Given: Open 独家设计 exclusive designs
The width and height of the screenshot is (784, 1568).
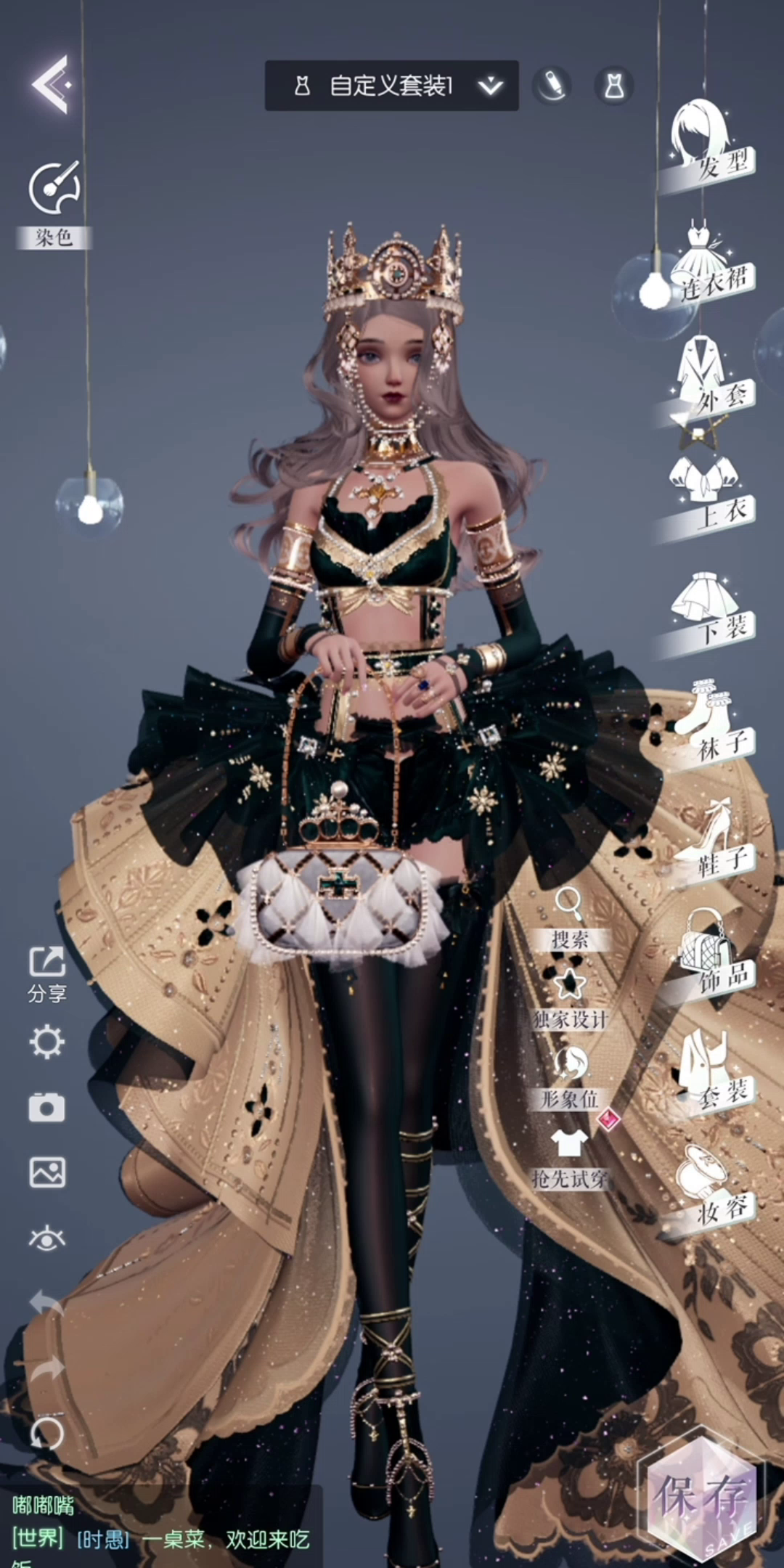Looking at the screenshot, I should 569,1000.
